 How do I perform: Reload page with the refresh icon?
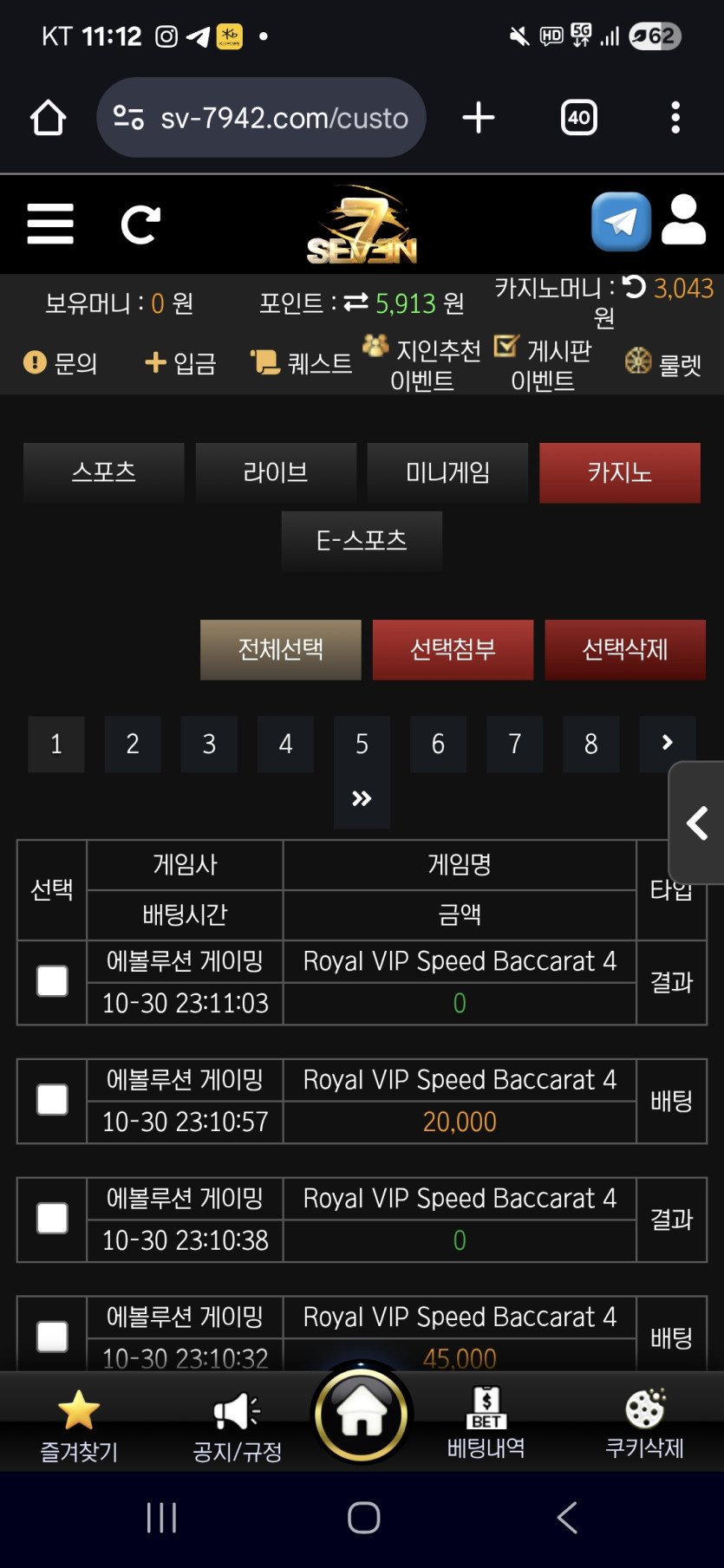point(140,224)
